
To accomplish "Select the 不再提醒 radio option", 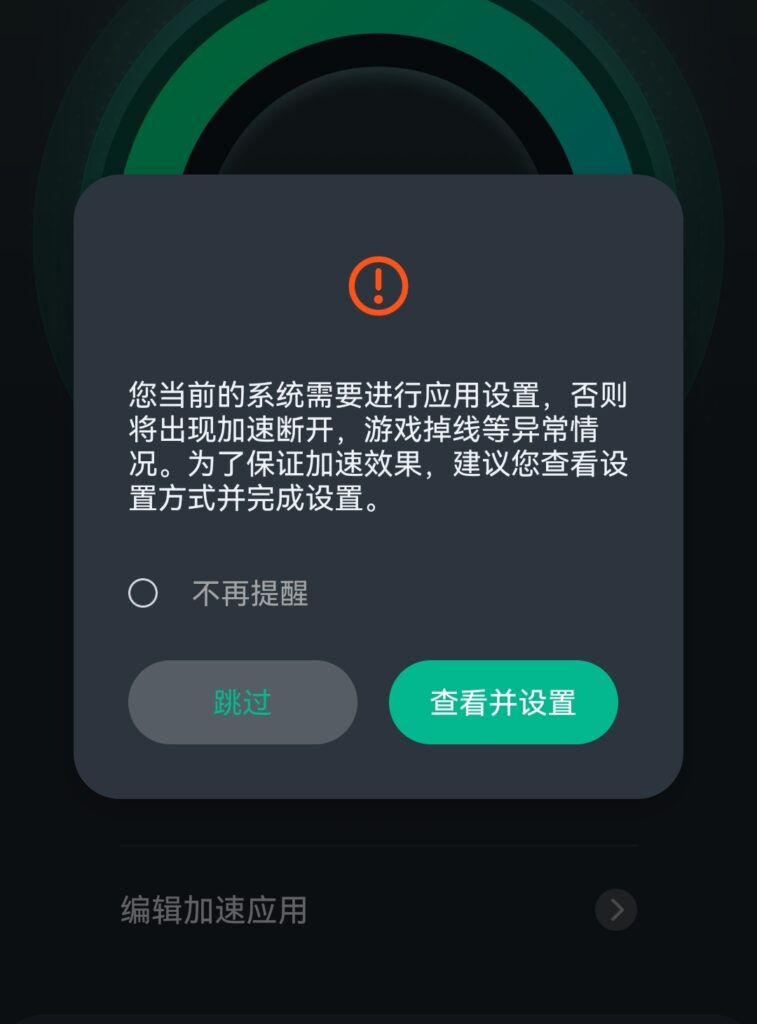I will [x=143, y=594].
